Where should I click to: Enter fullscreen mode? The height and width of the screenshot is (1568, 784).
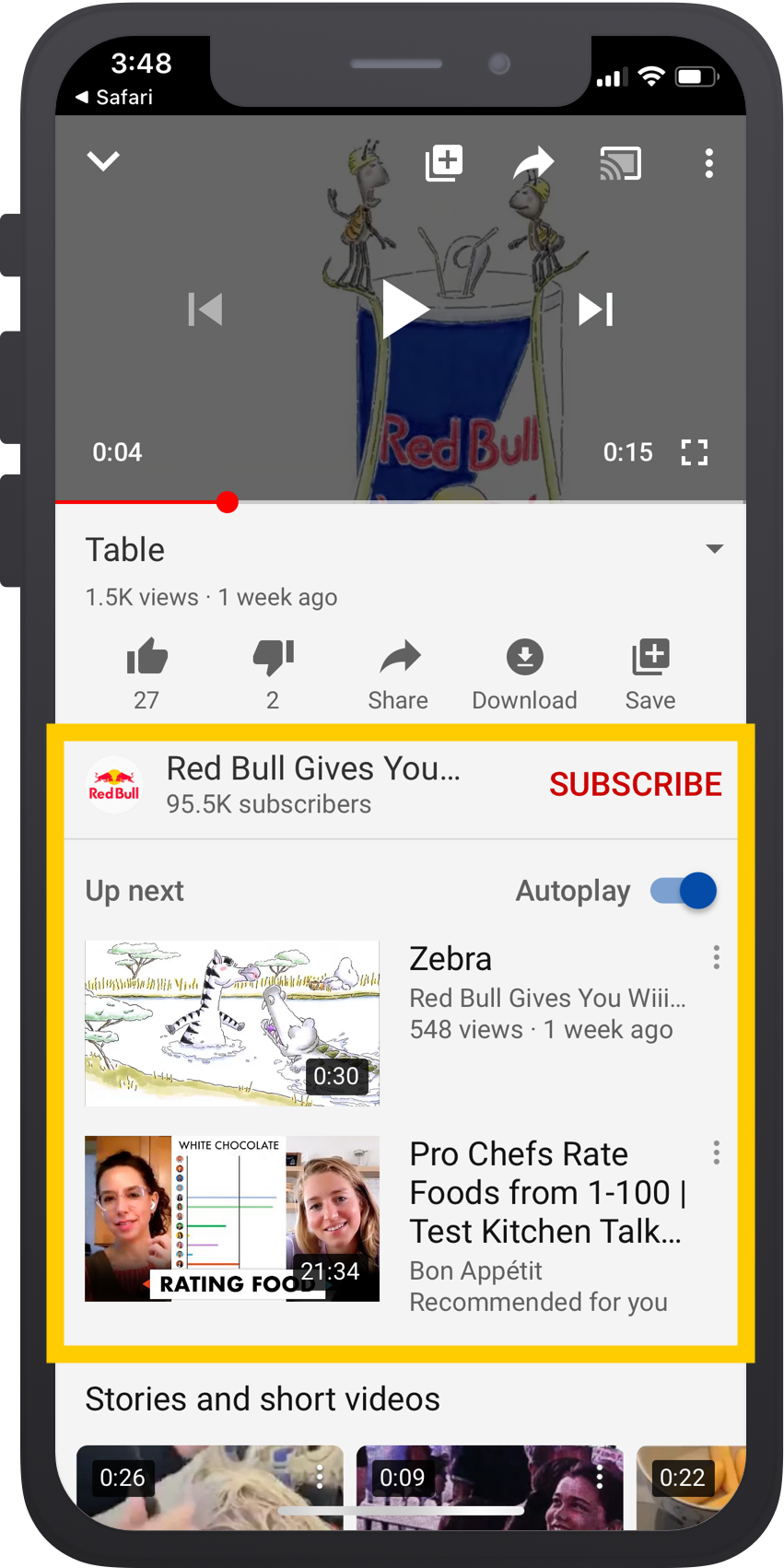[694, 452]
